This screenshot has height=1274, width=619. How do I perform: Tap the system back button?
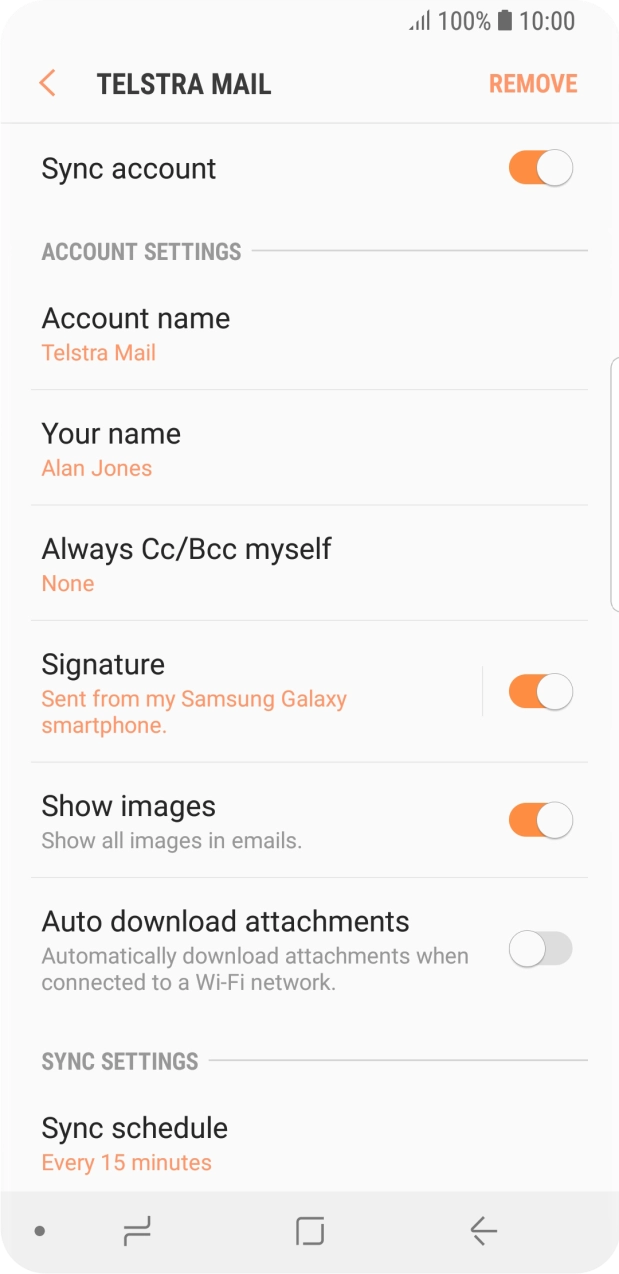pyautogui.click(x=483, y=1231)
